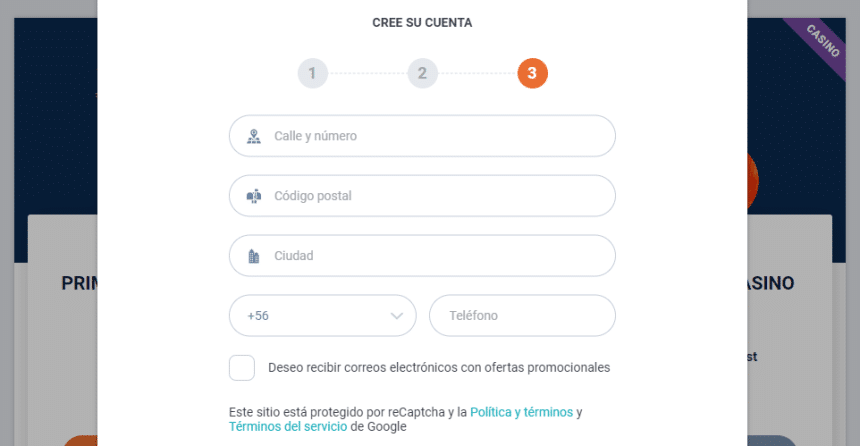Focus the Teléfono field

(522, 316)
